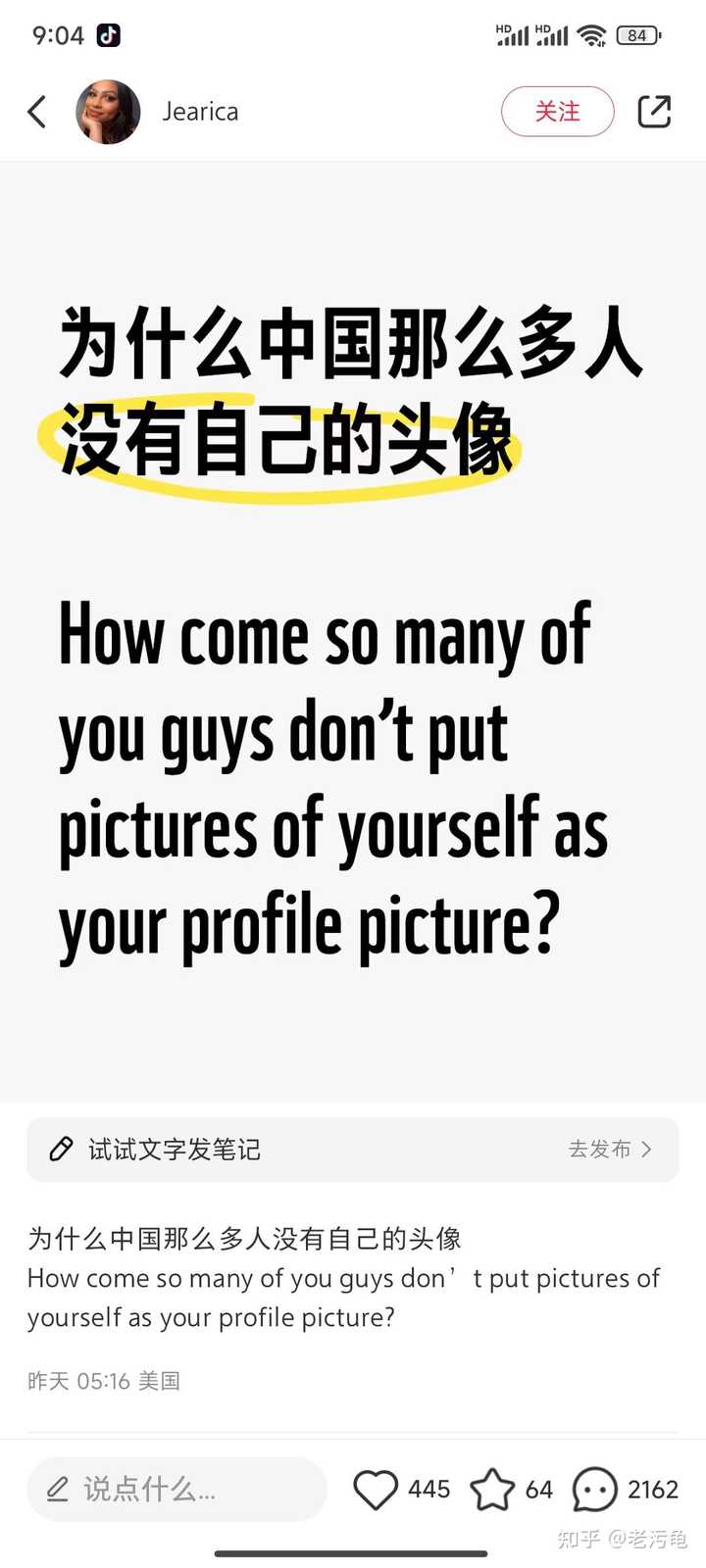Open the 试试文字发笔记 banner
Viewport: 706px width, 1568px height.
pos(353,1149)
